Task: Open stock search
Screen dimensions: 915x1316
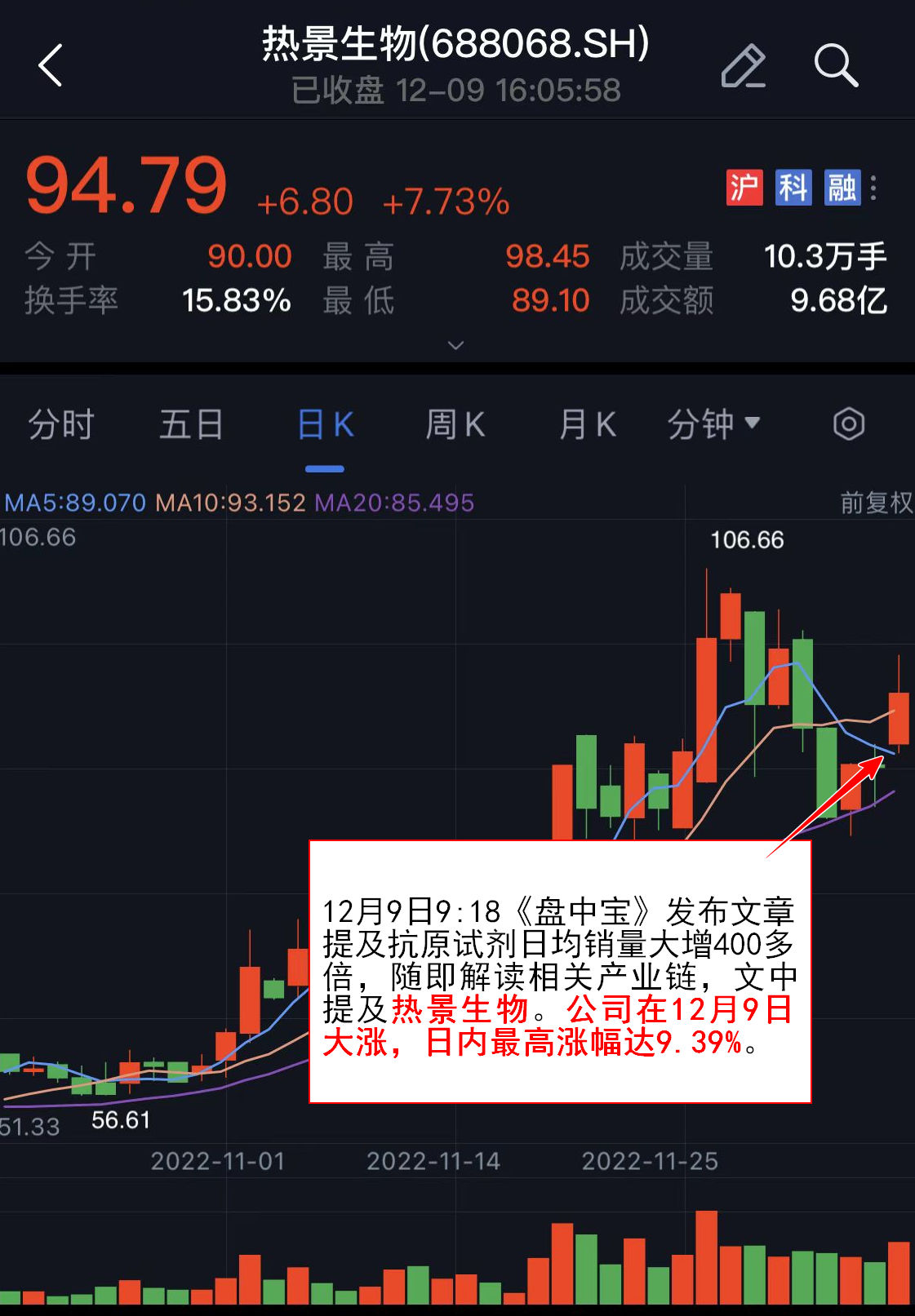Action: (836, 65)
